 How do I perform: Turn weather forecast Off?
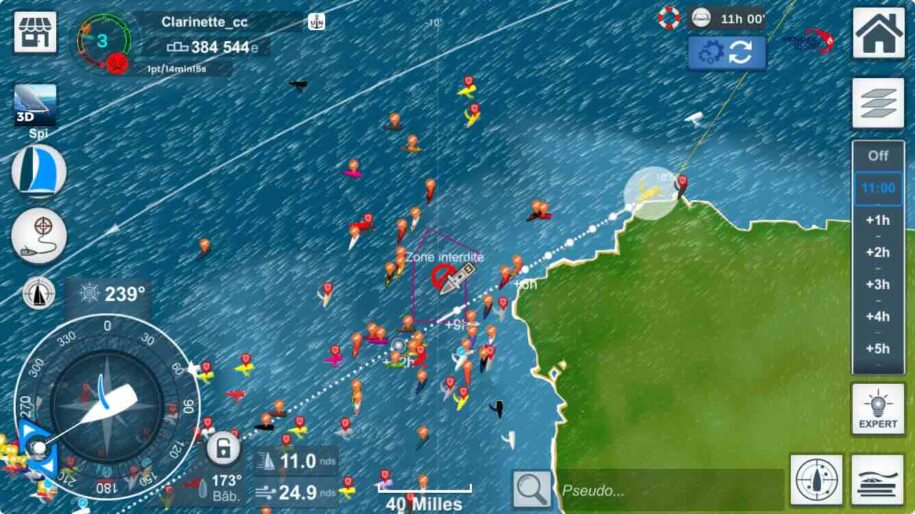click(878, 156)
